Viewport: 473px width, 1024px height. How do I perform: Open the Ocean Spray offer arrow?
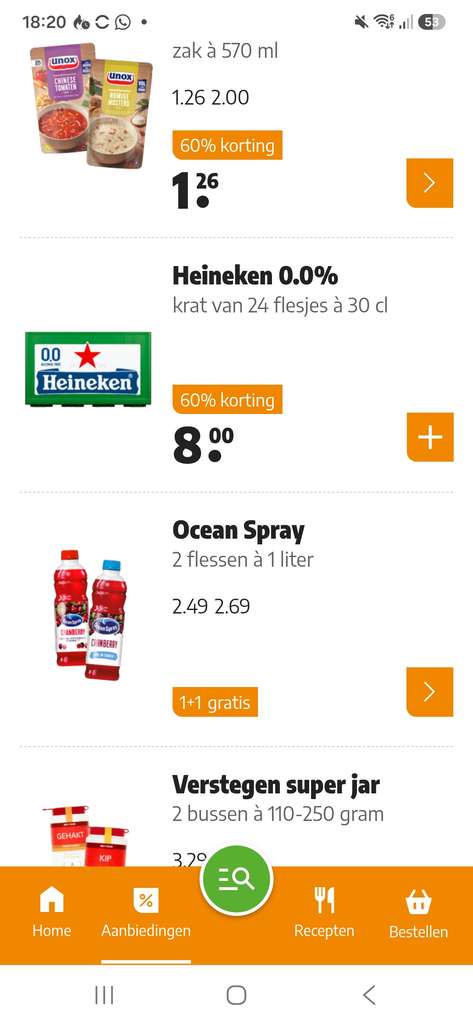click(429, 692)
